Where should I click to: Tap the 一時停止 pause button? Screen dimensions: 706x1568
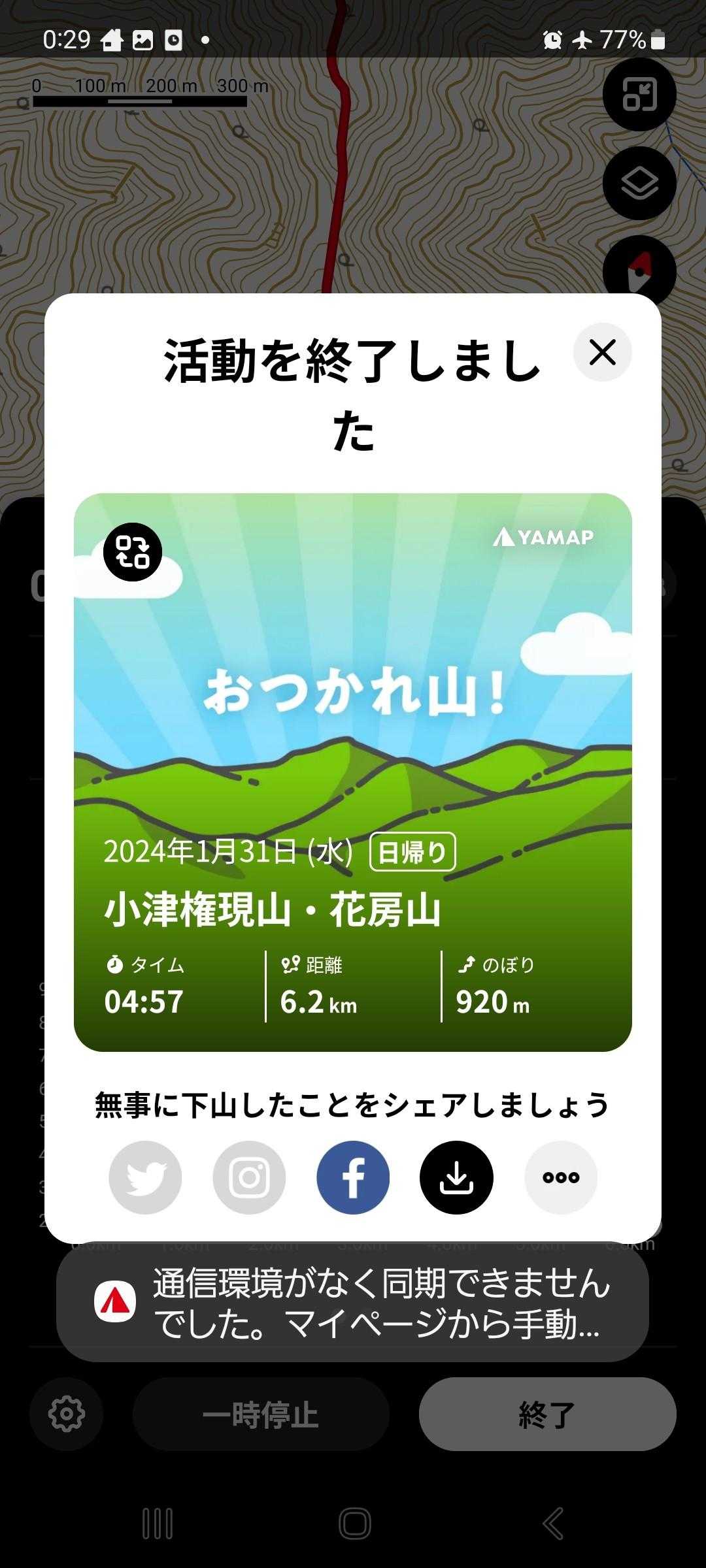(261, 1414)
